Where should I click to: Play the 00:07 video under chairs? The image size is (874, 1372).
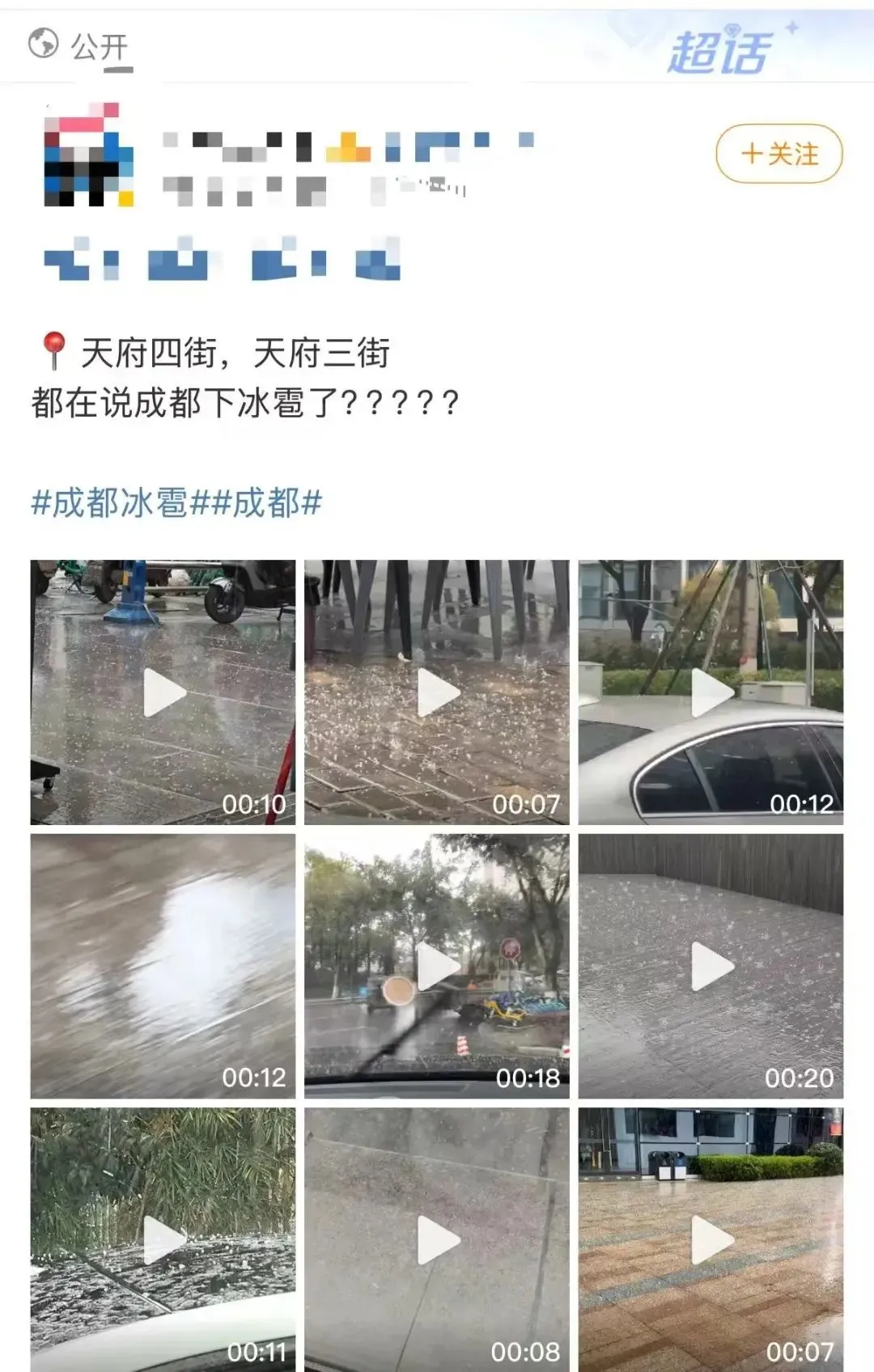pyautogui.click(x=437, y=692)
